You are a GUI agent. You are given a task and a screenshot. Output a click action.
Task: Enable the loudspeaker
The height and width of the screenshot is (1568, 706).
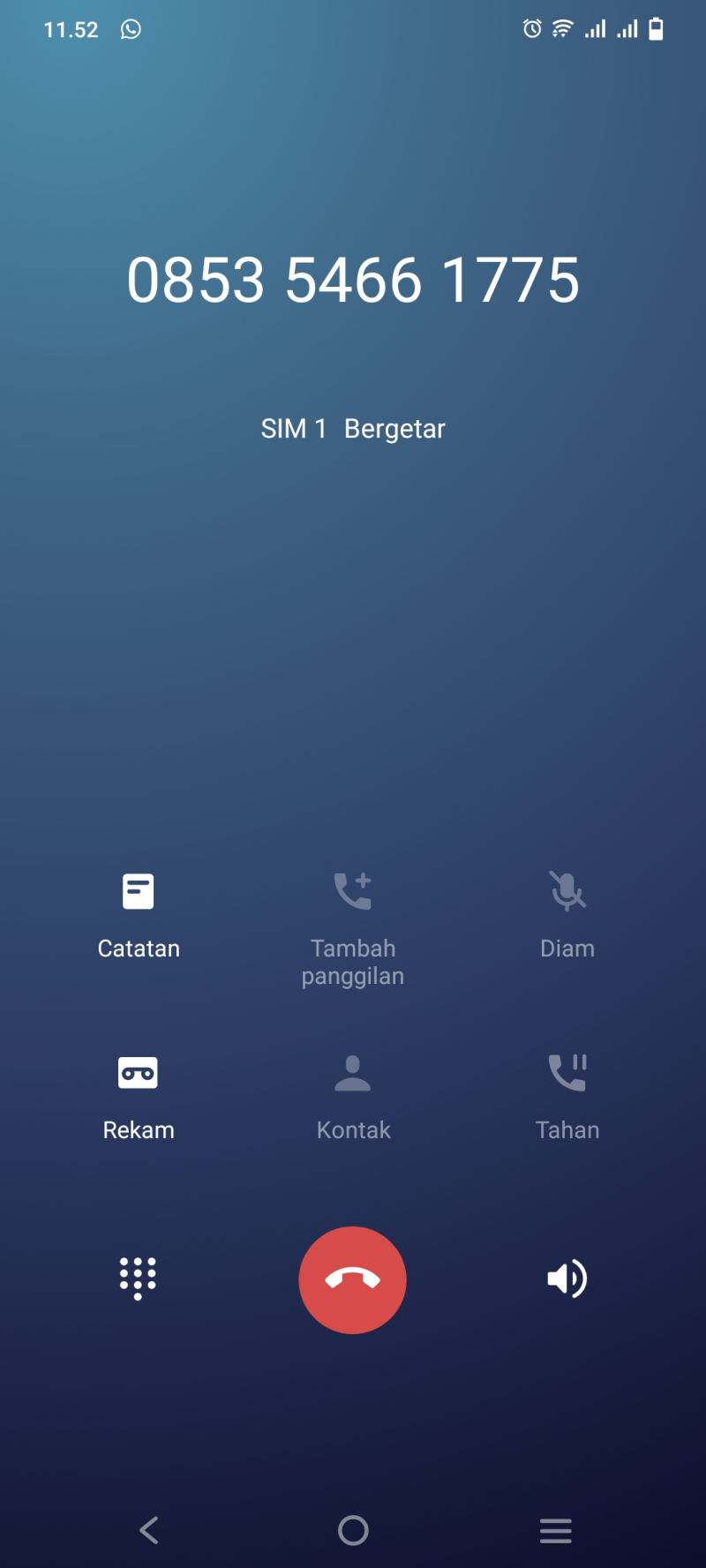tap(566, 1279)
